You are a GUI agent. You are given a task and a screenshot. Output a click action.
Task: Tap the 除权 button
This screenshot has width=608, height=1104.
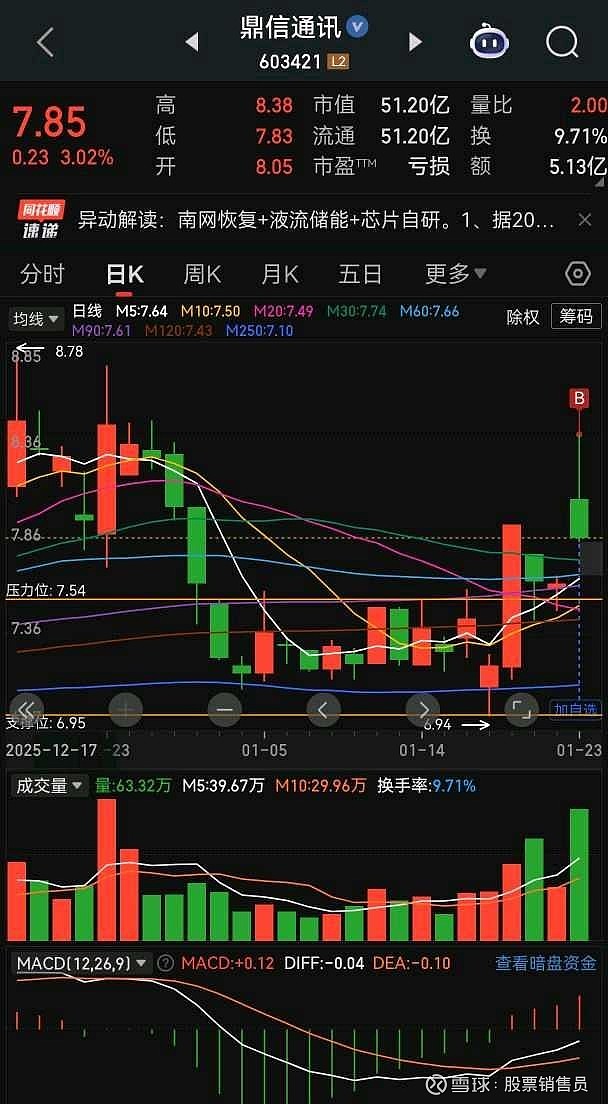523,318
